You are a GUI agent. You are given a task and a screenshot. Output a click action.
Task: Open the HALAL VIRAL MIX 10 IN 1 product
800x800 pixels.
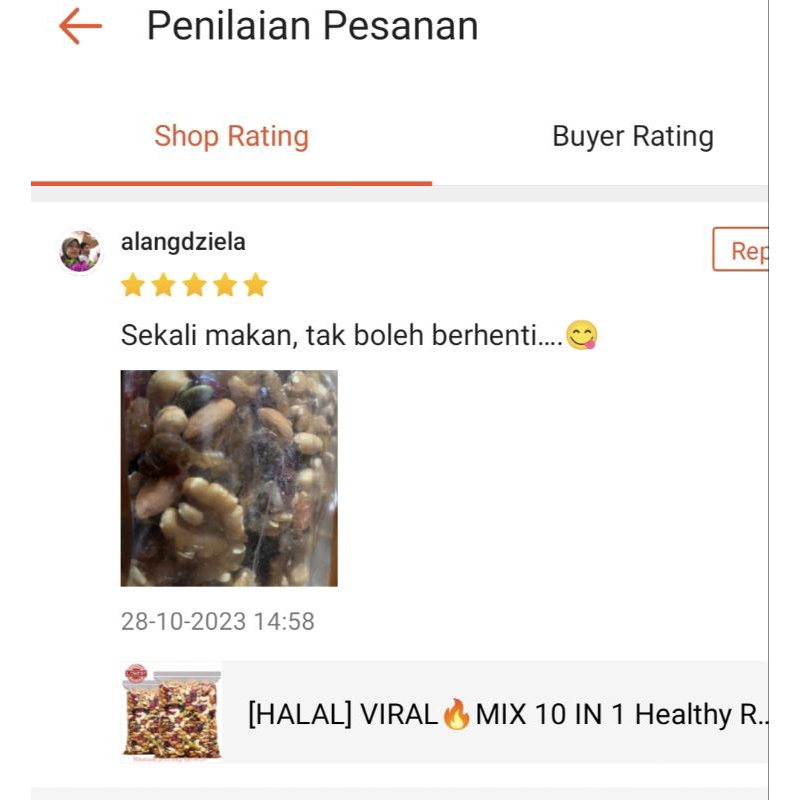(445, 713)
